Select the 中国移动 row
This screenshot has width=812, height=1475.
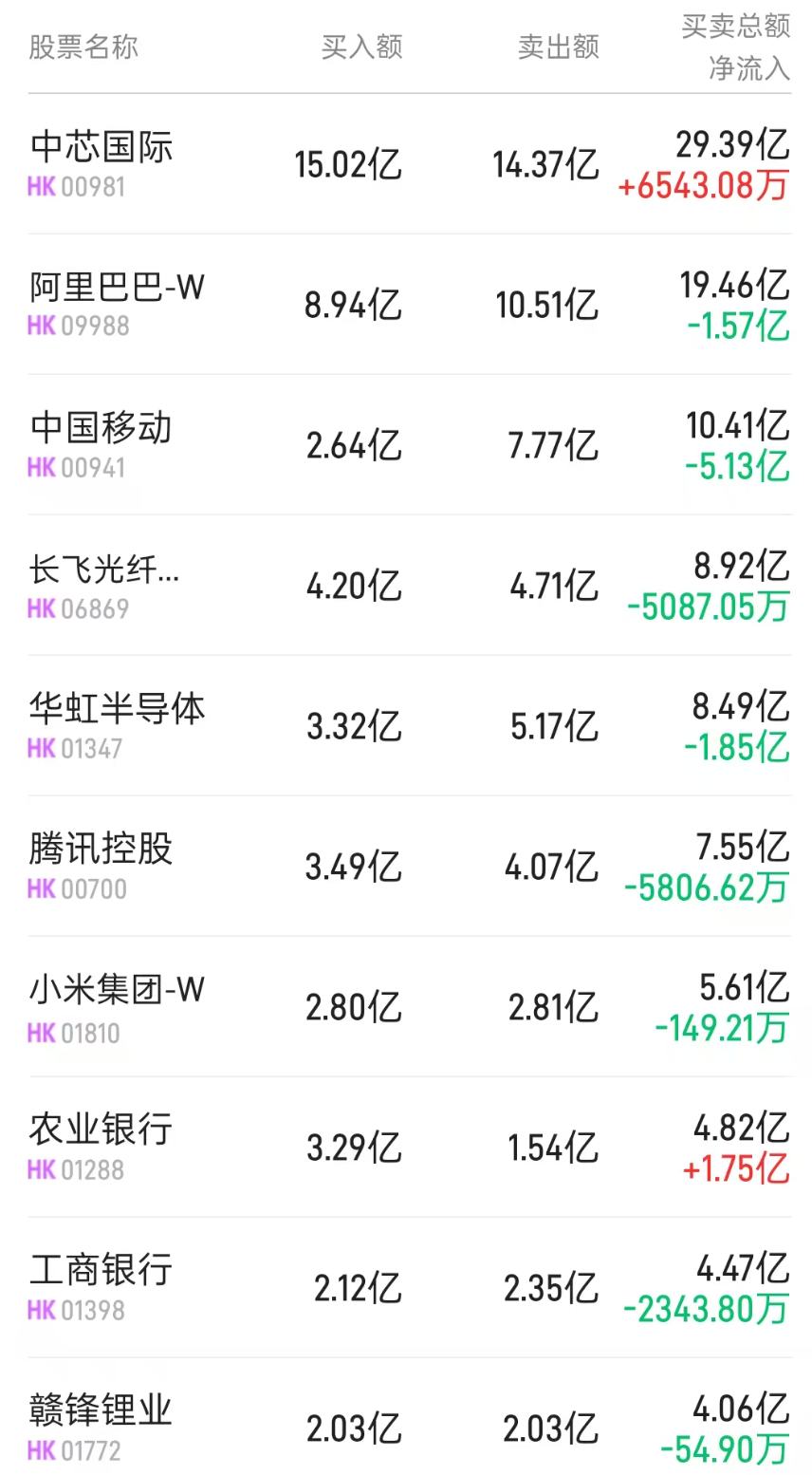point(101,444)
